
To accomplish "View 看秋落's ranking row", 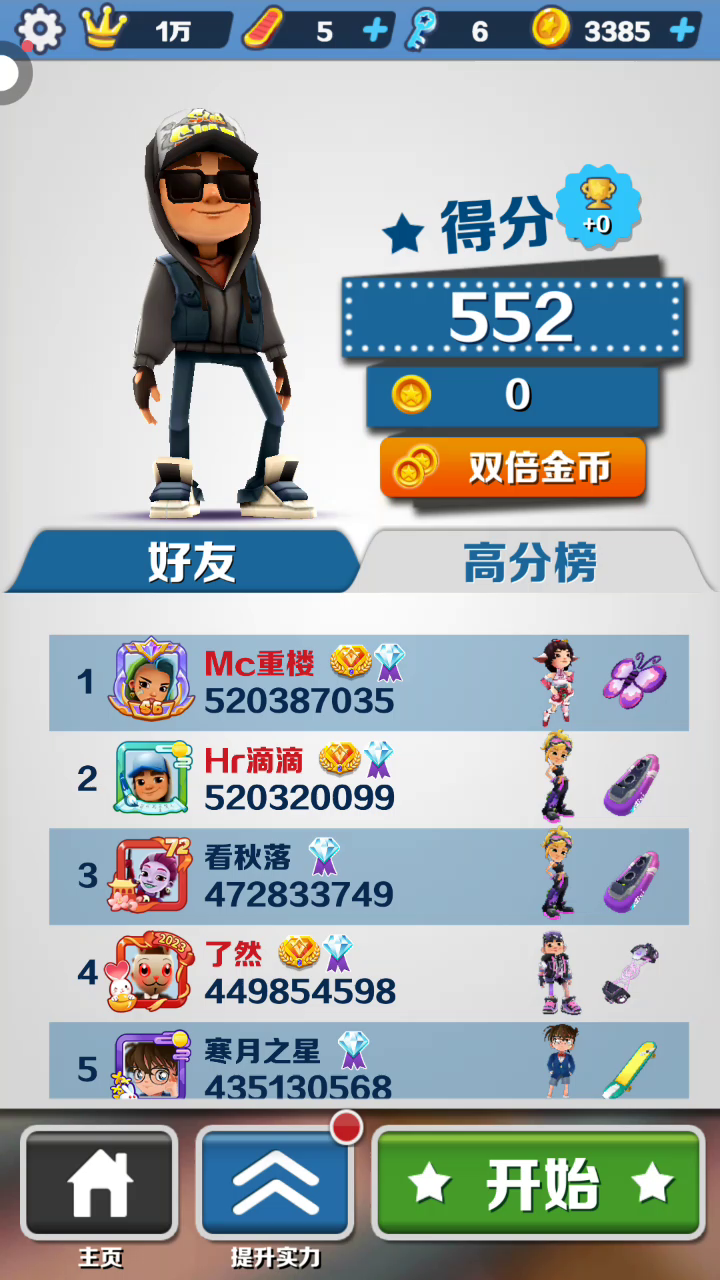I will coord(369,876).
